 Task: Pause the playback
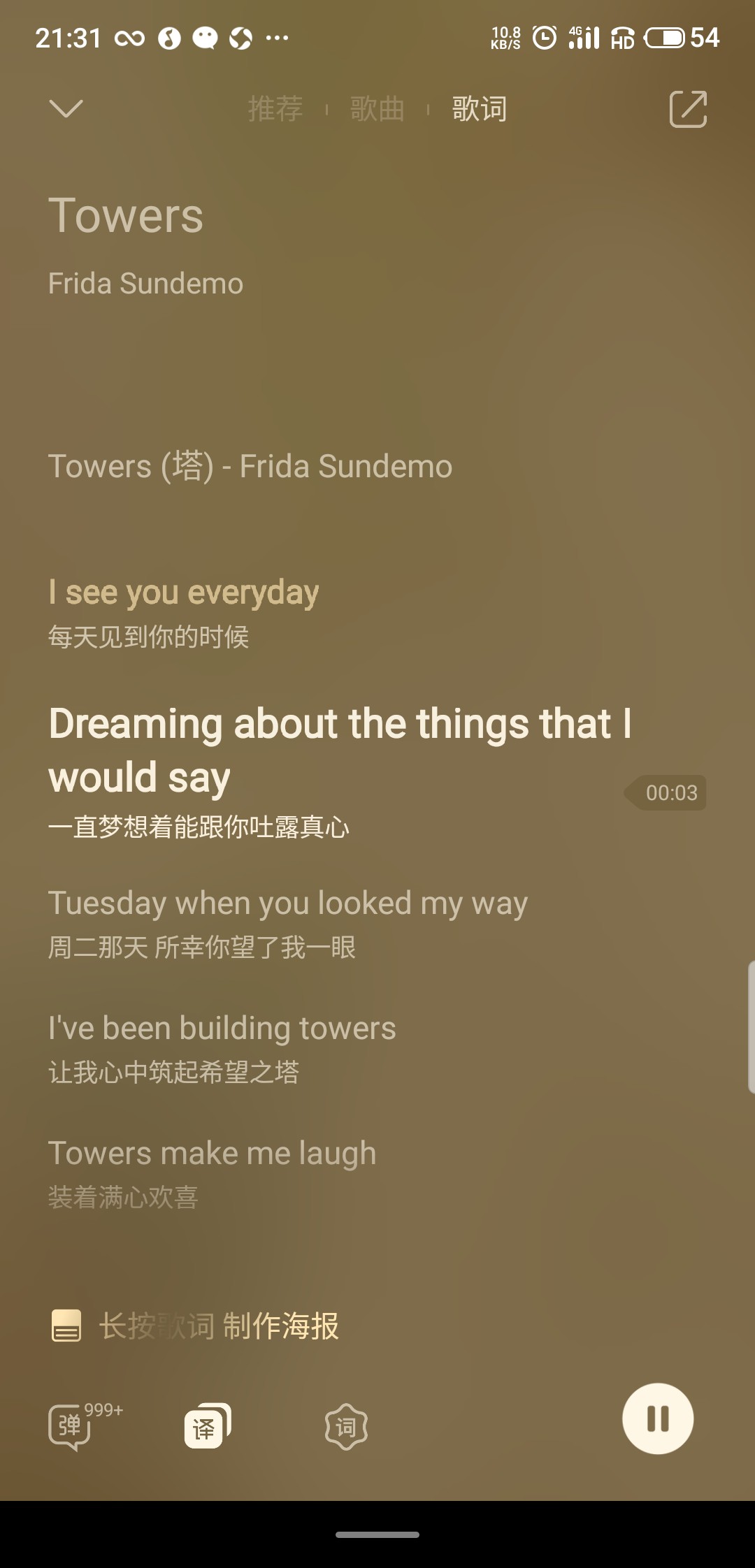(658, 1418)
